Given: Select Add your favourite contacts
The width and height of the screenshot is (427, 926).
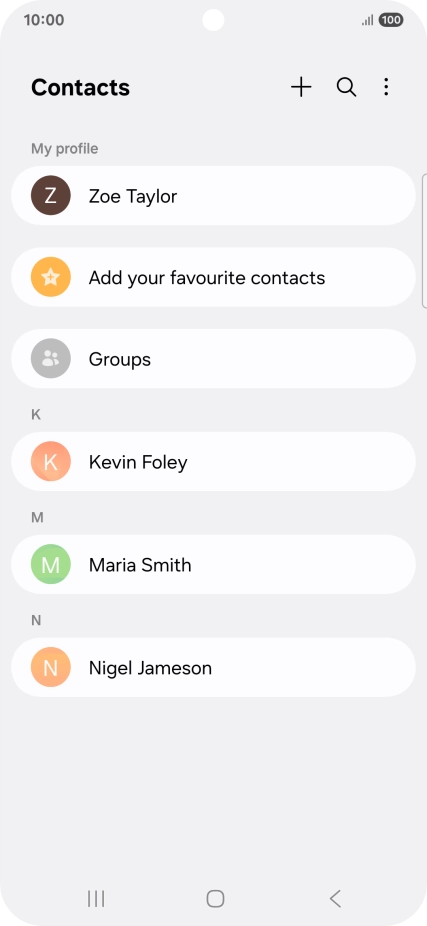Looking at the screenshot, I should (213, 277).
